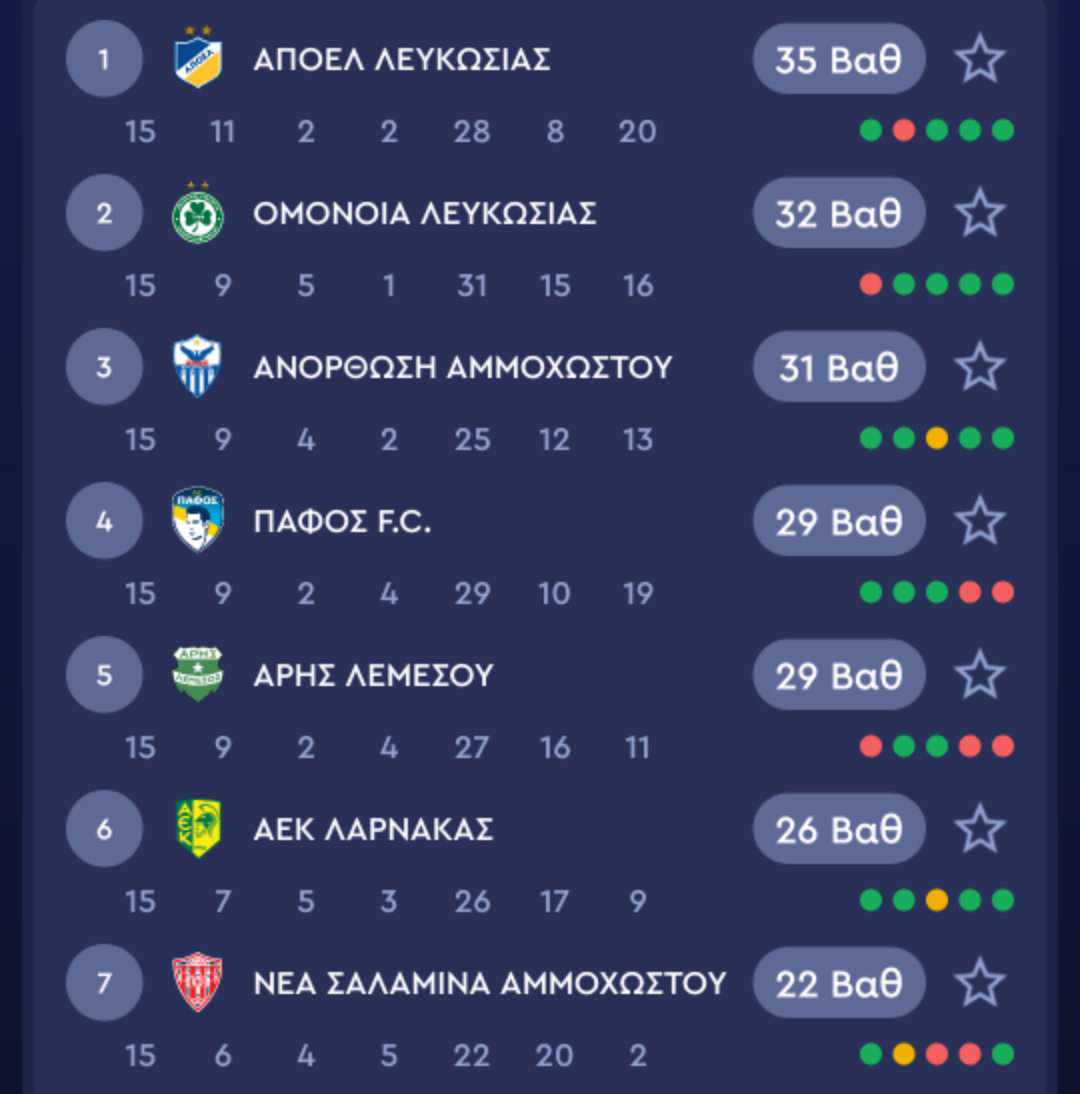Open the ΑΠΟΕΛ ΛΕΥΚΩΣΙΑΣ team row
The width and height of the screenshot is (1080, 1094).
coord(401,60)
